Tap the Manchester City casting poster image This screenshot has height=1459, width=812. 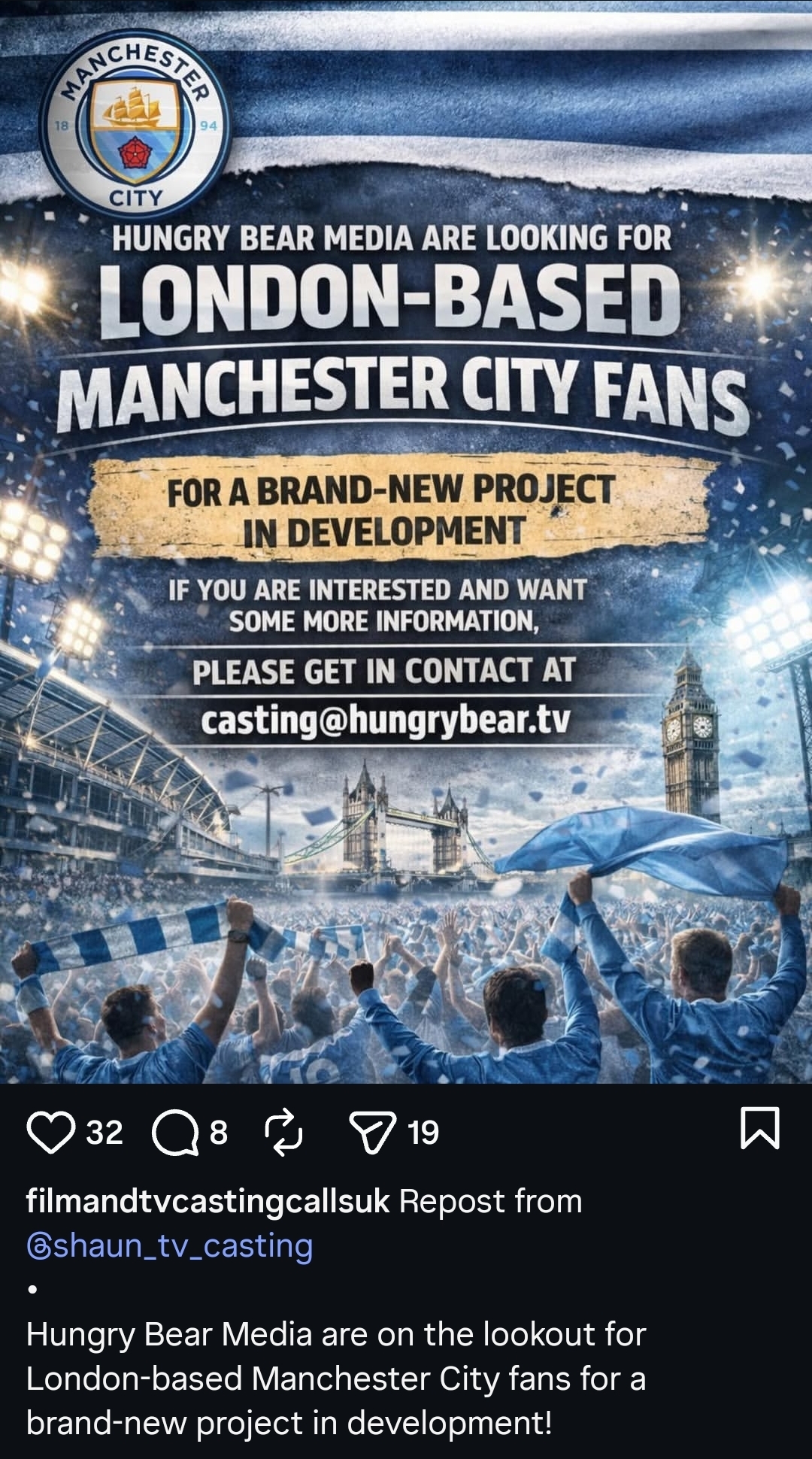(x=406, y=541)
